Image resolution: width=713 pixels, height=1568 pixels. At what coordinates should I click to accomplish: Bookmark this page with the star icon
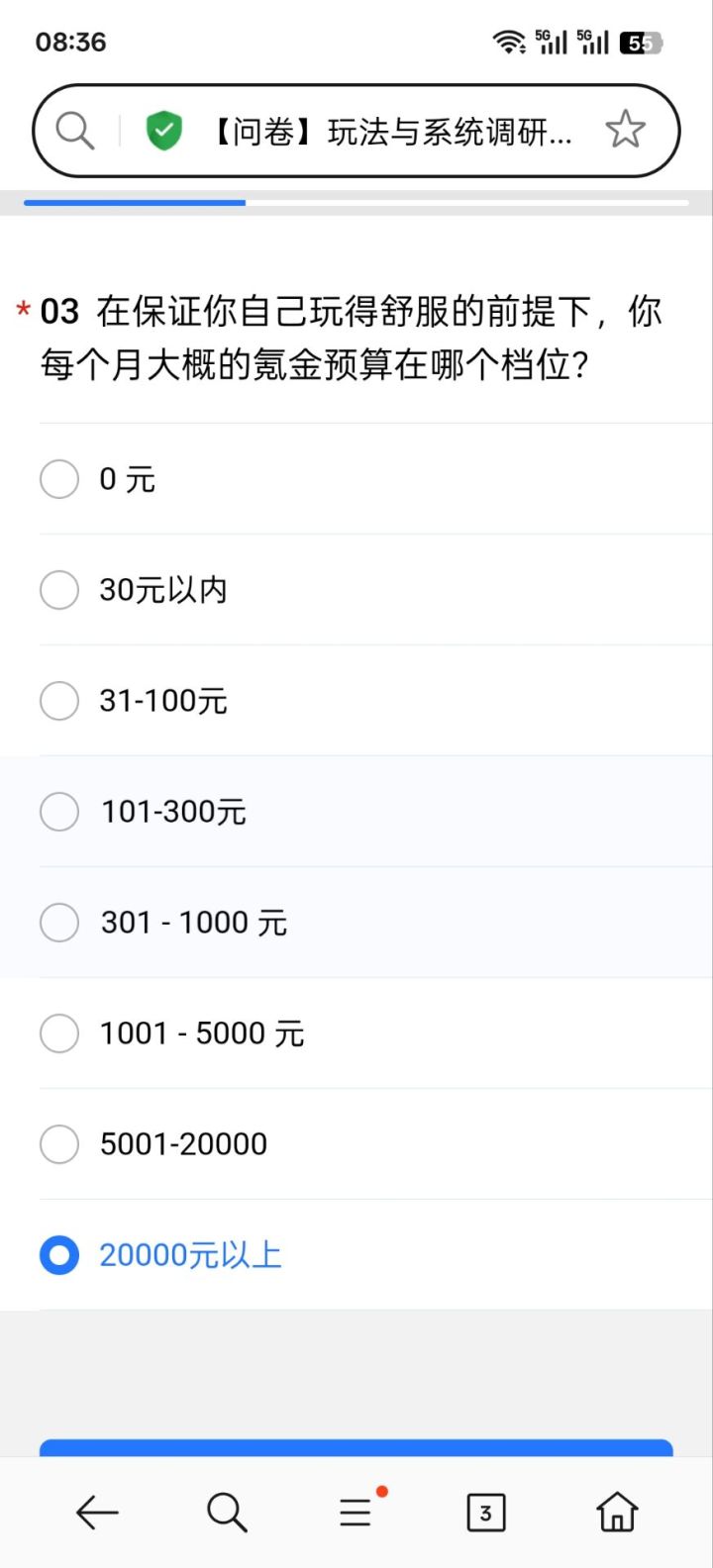tap(626, 130)
